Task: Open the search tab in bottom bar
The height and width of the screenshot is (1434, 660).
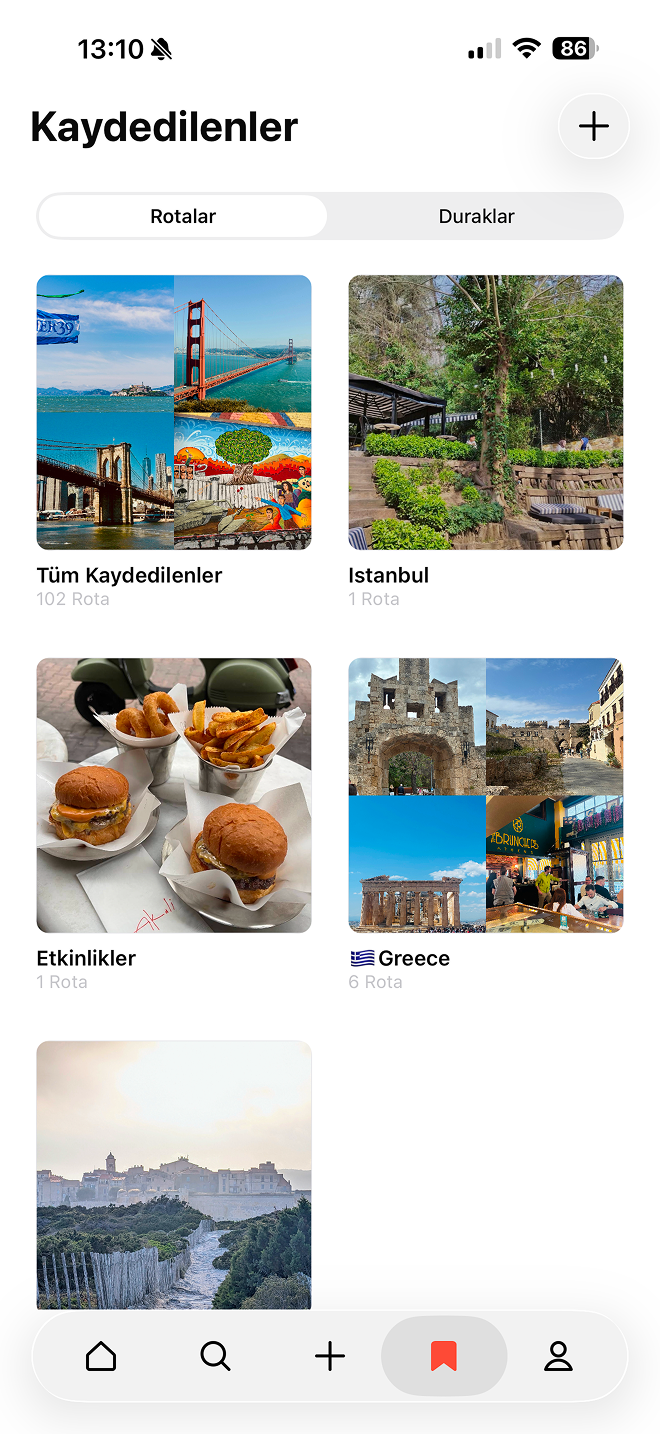Action: point(215,1356)
